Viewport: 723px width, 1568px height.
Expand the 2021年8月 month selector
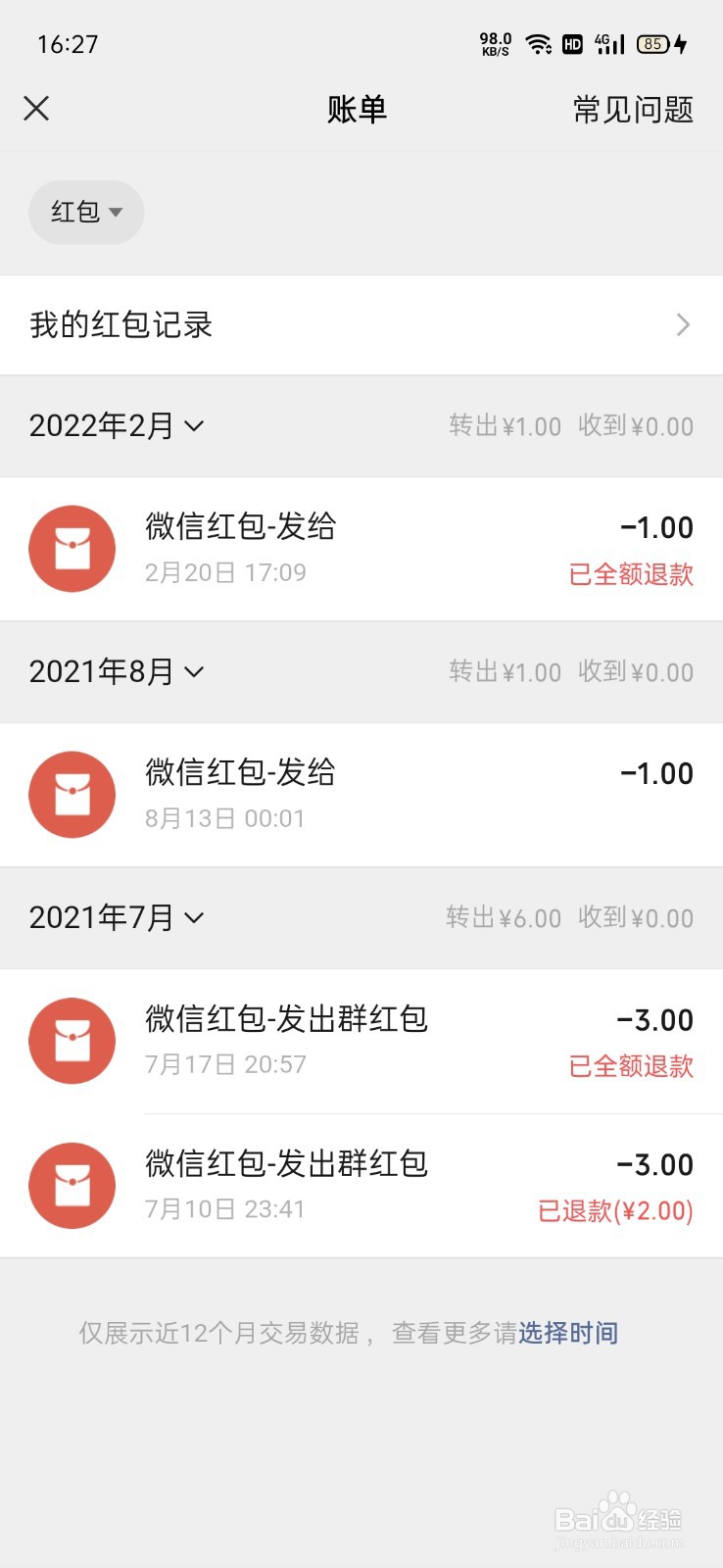coord(117,672)
